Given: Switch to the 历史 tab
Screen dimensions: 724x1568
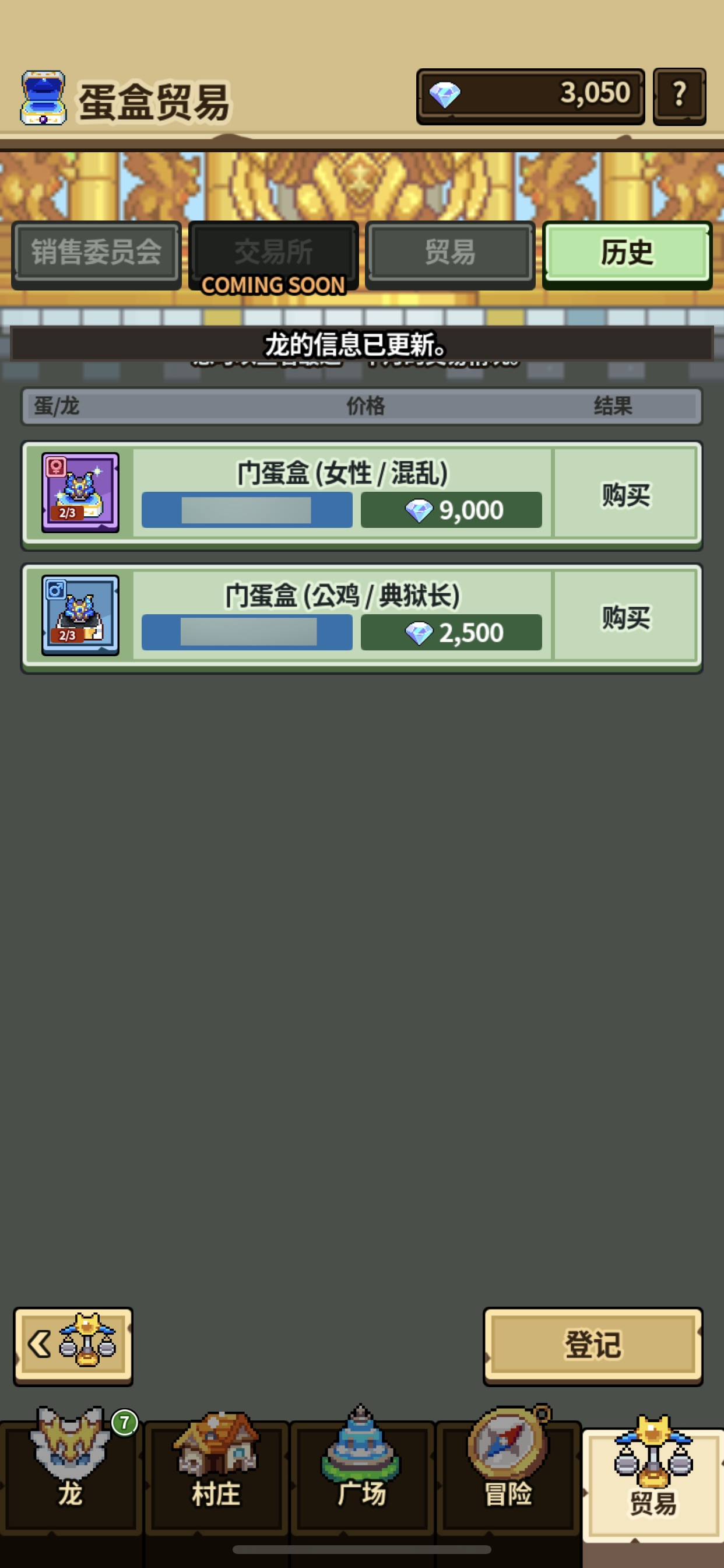Looking at the screenshot, I should (627, 253).
